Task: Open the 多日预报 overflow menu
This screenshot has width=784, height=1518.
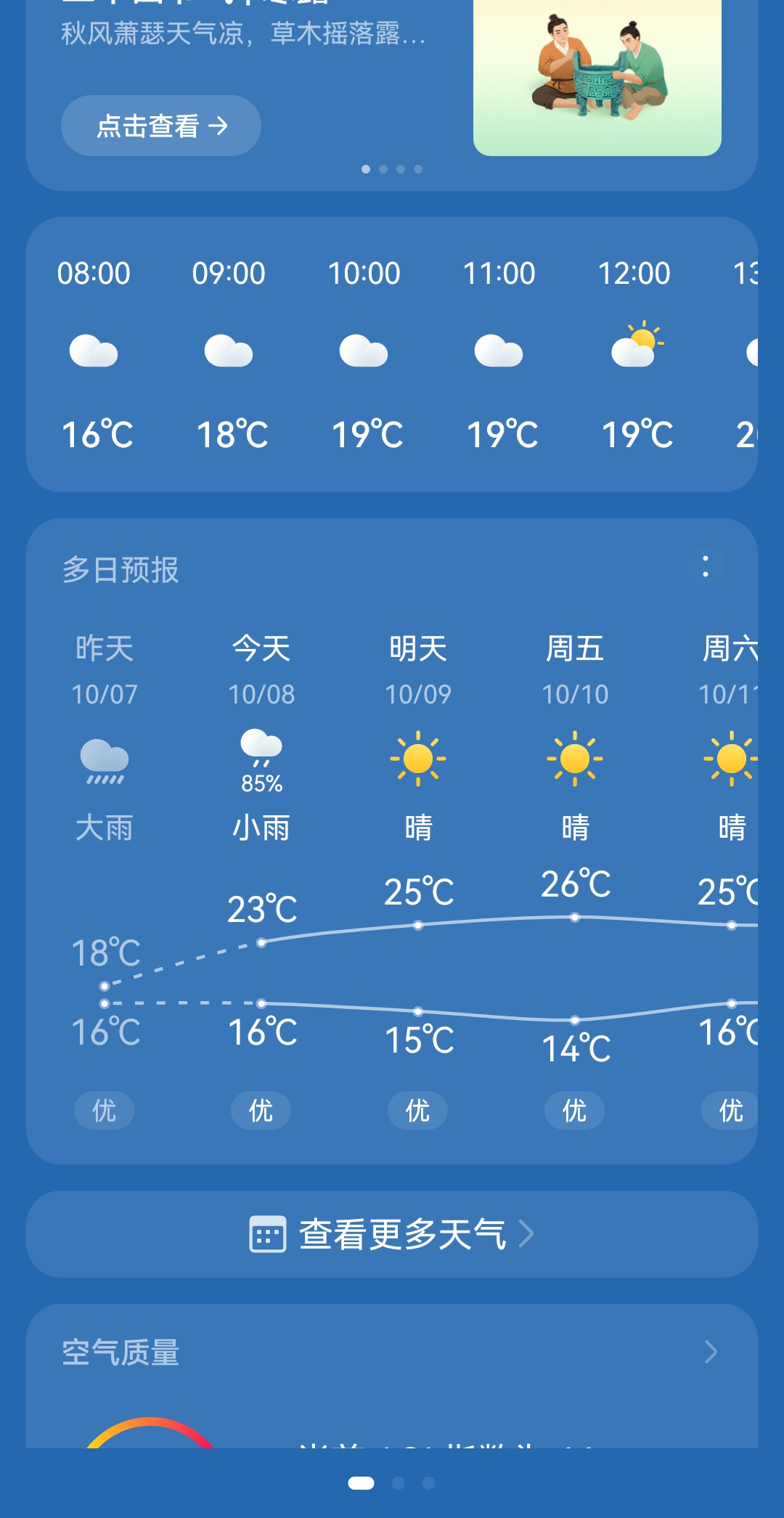Action: tap(705, 567)
